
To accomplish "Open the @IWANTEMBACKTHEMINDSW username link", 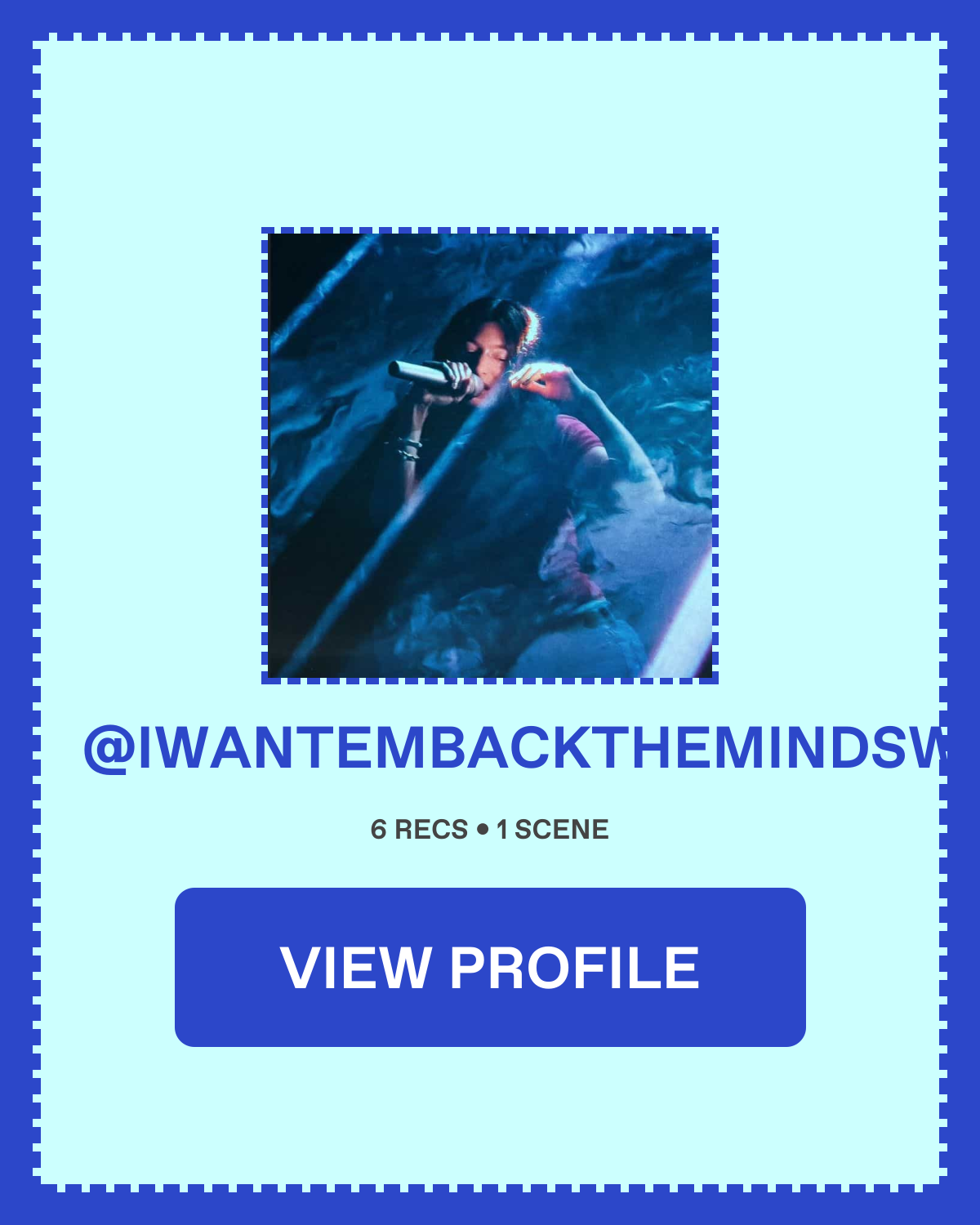I will click(514, 749).
